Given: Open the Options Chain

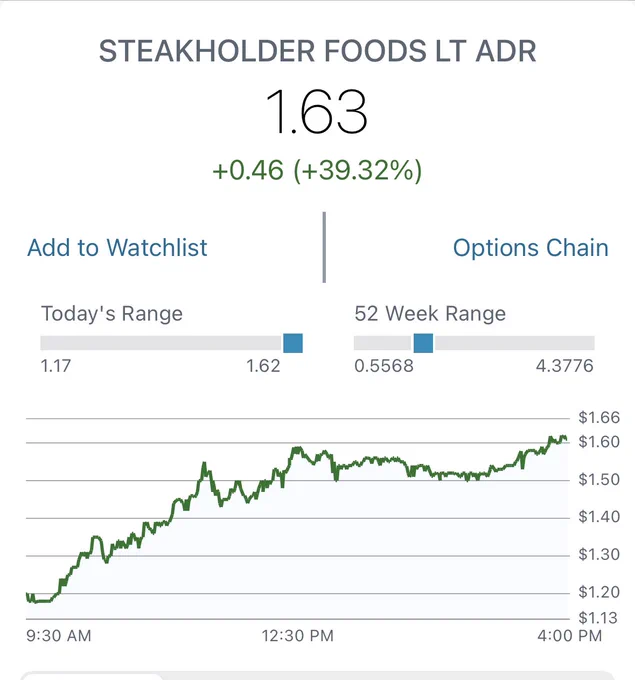Looking at the screenshot, I should [x=530, y=248].
